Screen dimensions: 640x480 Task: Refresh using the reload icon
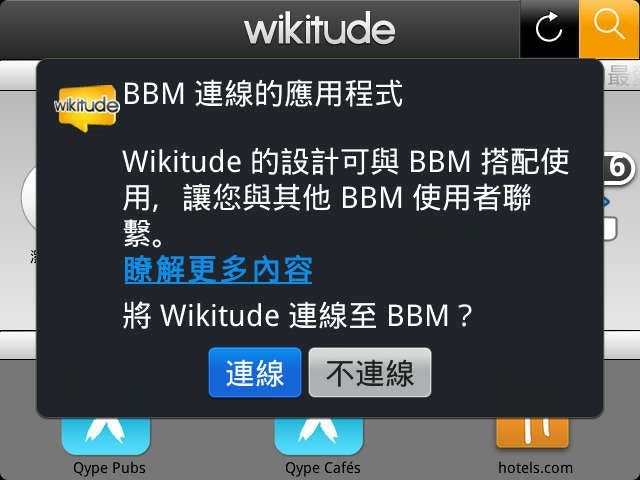point(549,28)
